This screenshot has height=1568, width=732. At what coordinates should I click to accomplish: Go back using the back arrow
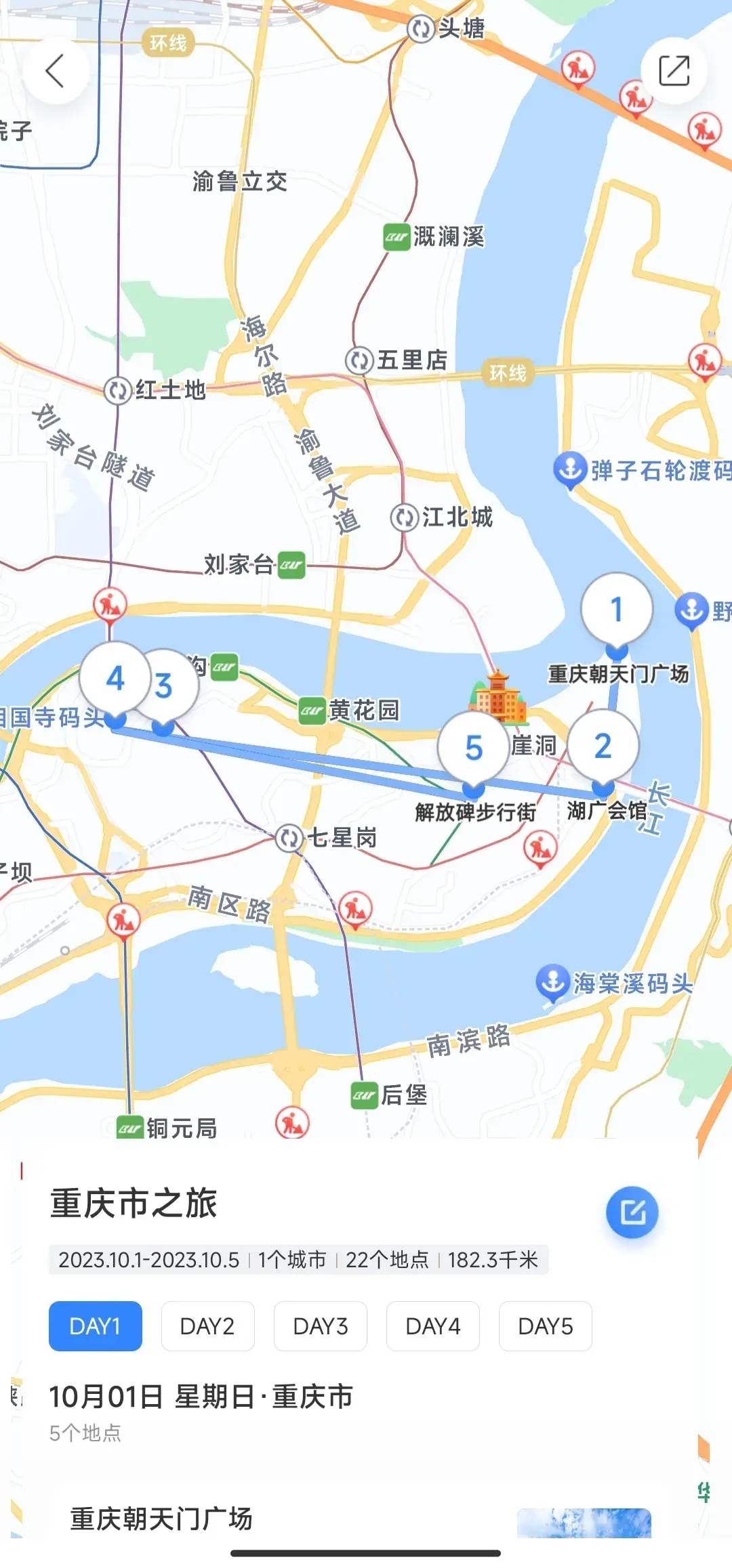coord(57,70)
